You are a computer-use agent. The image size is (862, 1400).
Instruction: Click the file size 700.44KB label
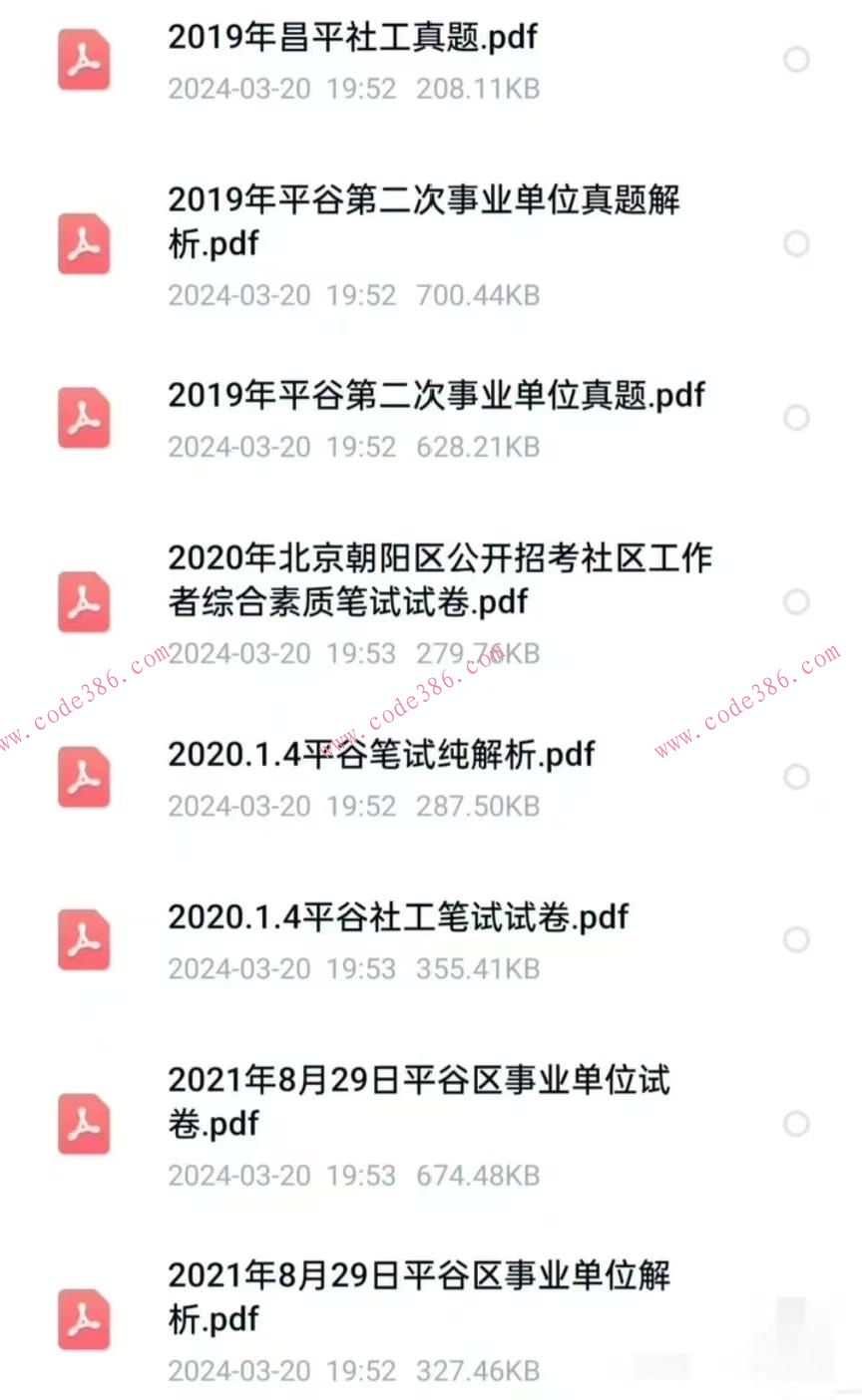coord(478,295)
